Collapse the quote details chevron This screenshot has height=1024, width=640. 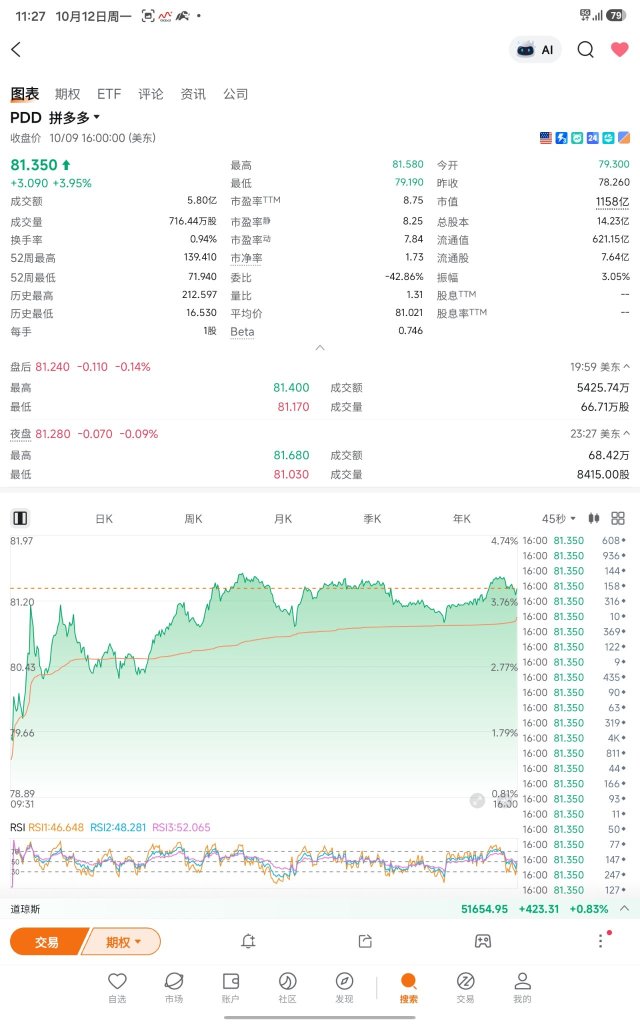tap(320, 347)
